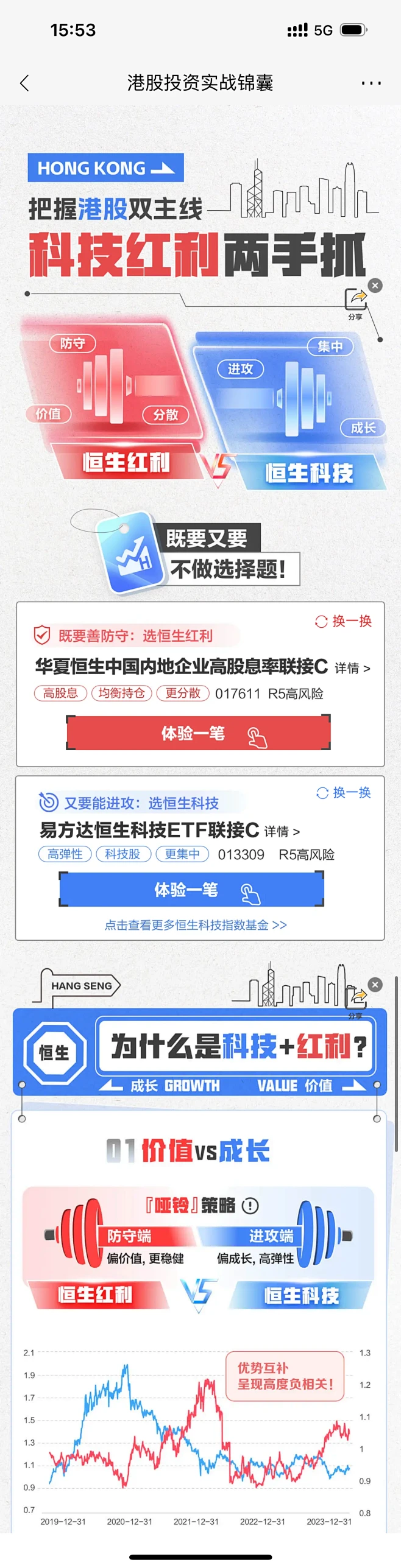Tap 换一换 in the 恒生红利 fund card
The image size is (401, 1568).
tap(344, 621)
